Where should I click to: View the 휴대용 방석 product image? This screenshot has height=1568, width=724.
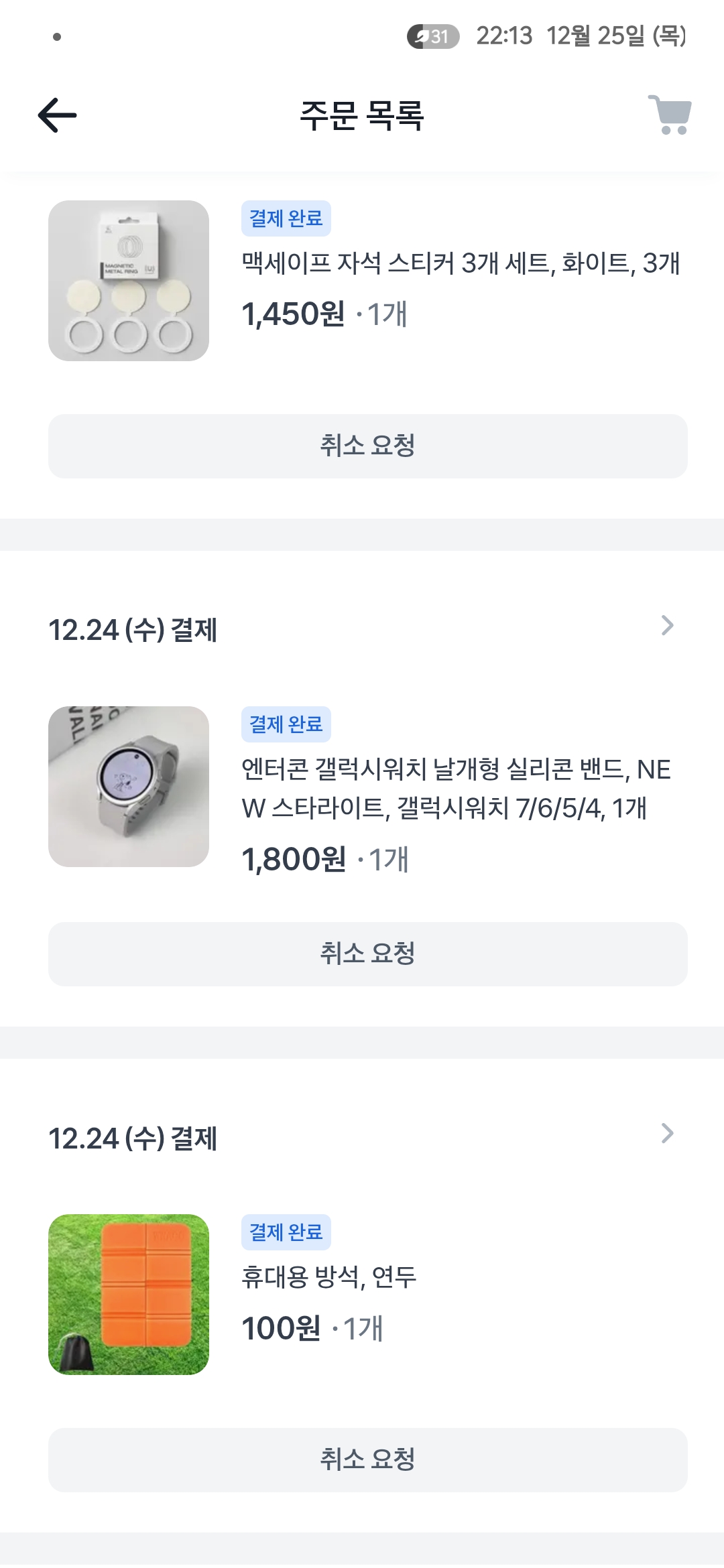click(129, 1295)
